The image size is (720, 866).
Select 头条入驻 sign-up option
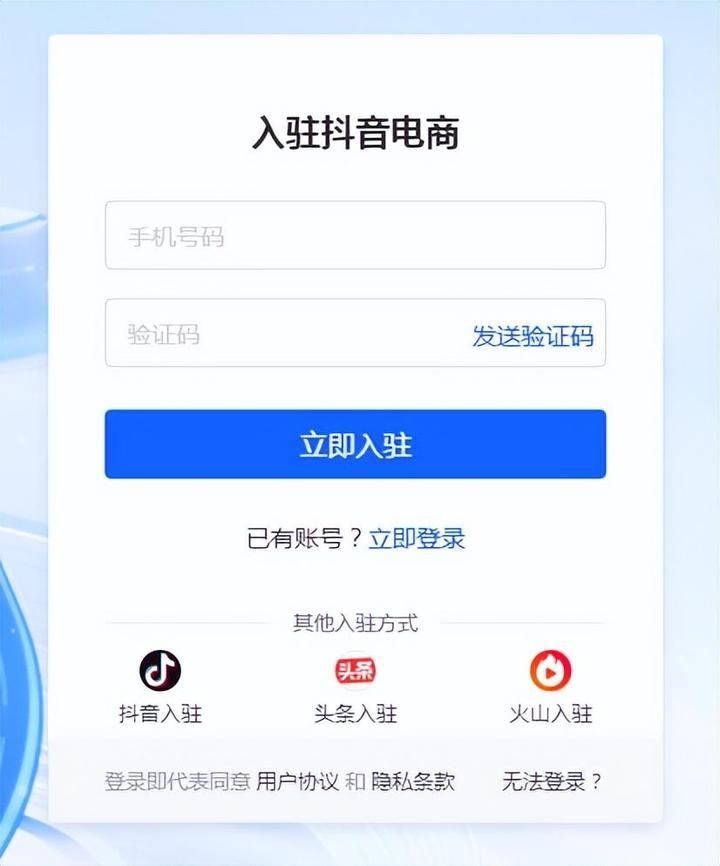pos(355,685)
